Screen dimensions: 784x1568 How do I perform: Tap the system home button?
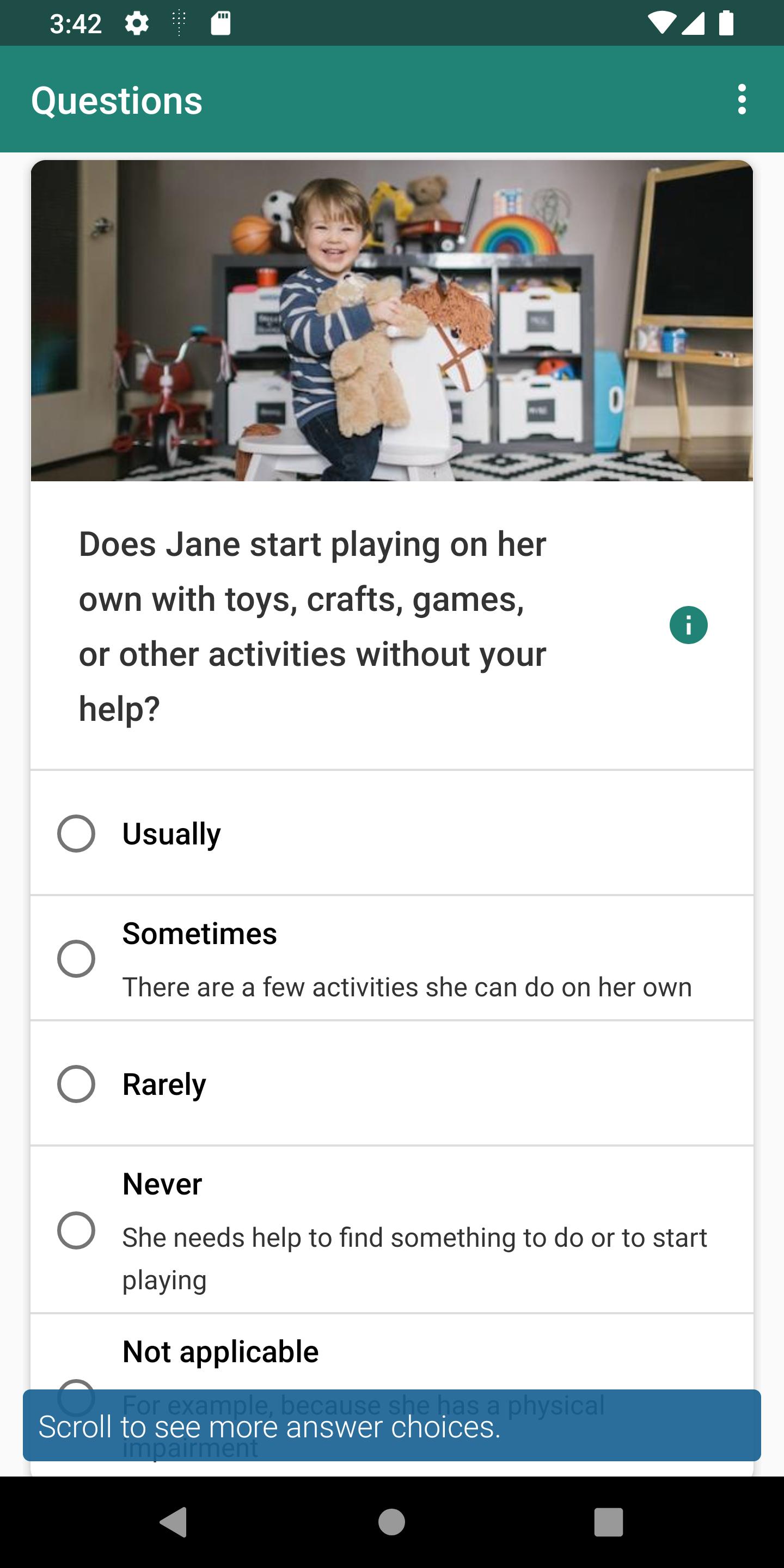click(x=391, y=1522)
